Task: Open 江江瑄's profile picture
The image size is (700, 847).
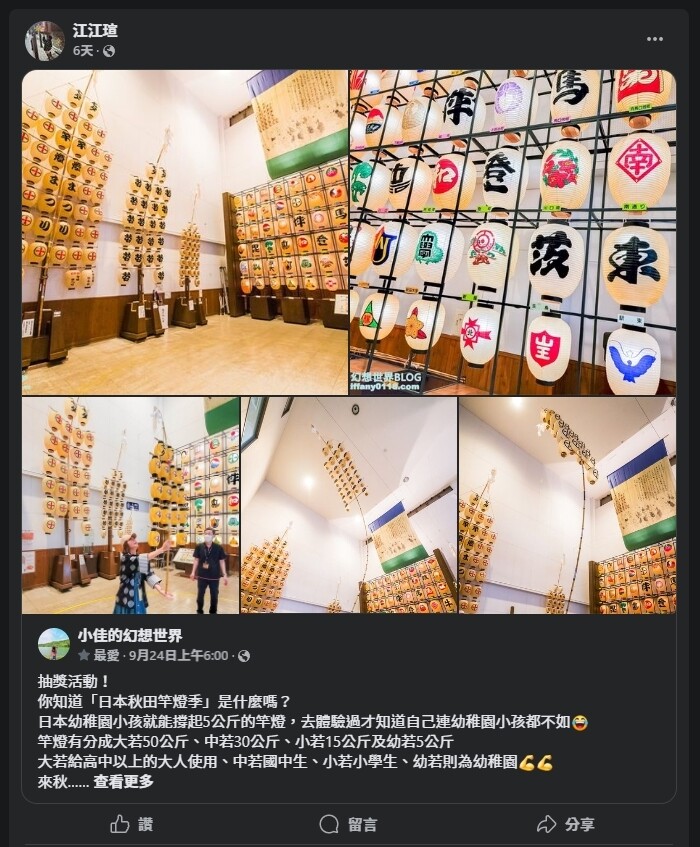Action: [x=45, y=40]
